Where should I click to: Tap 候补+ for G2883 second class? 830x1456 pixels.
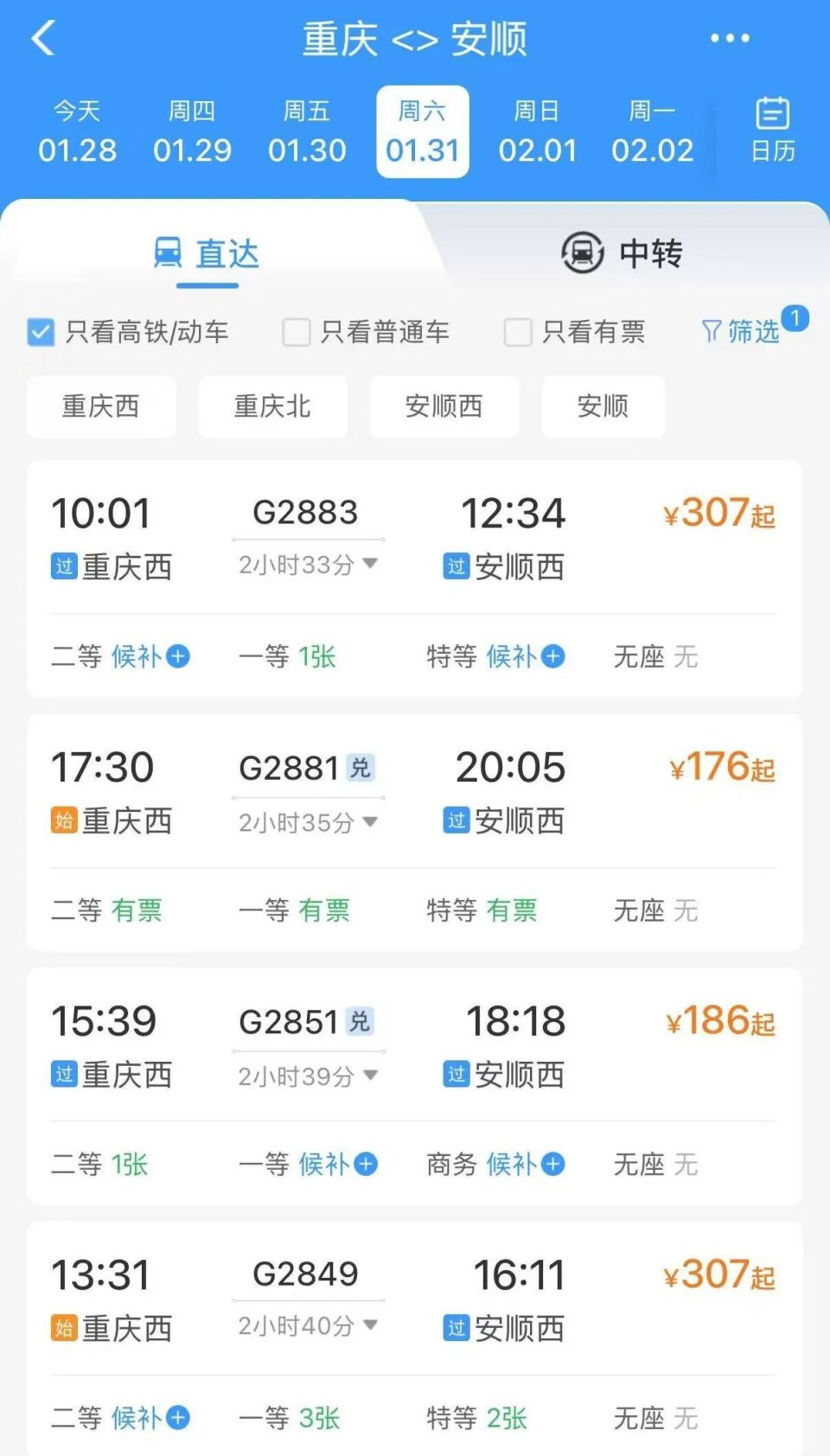coord(149,657)
